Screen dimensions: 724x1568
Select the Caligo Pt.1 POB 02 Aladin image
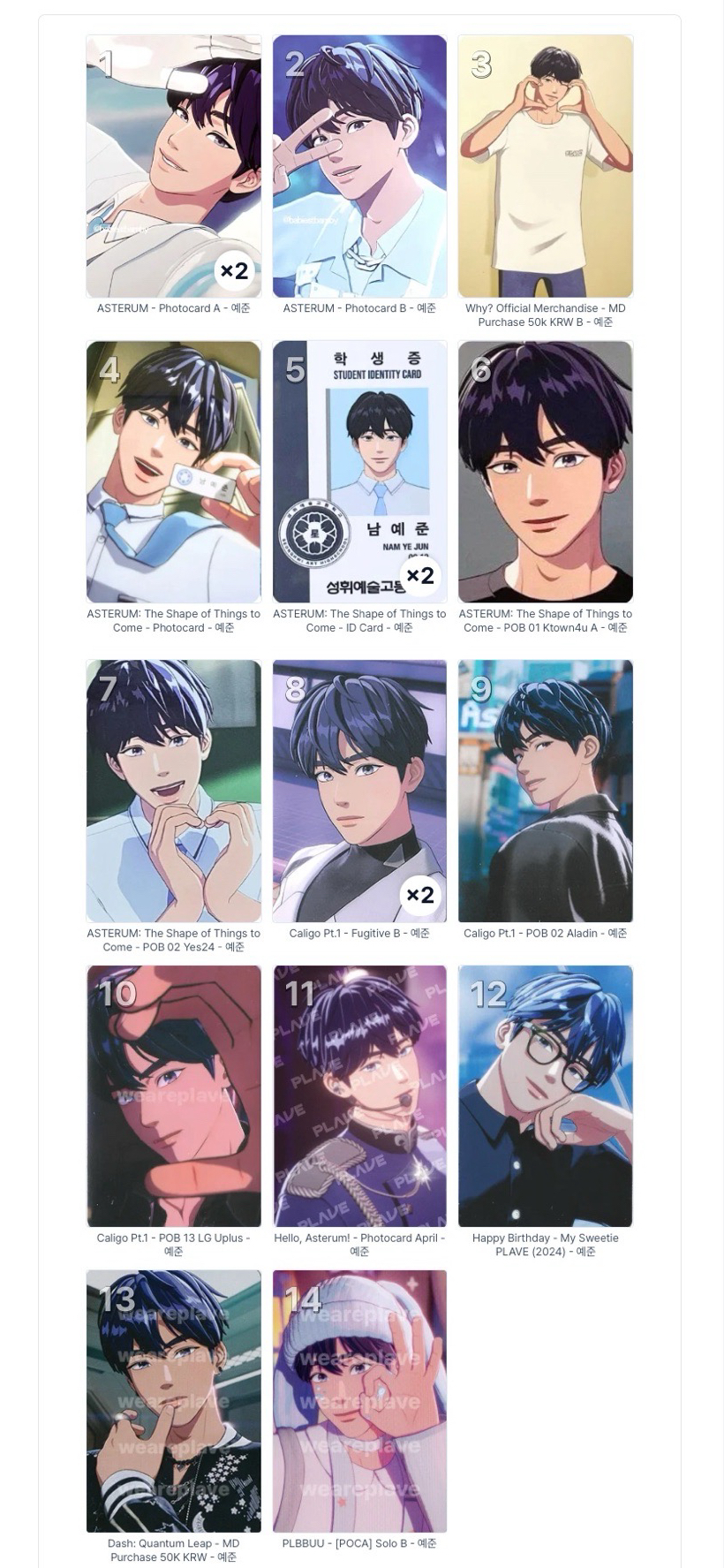pyautogui.click(x=545, y=791)
